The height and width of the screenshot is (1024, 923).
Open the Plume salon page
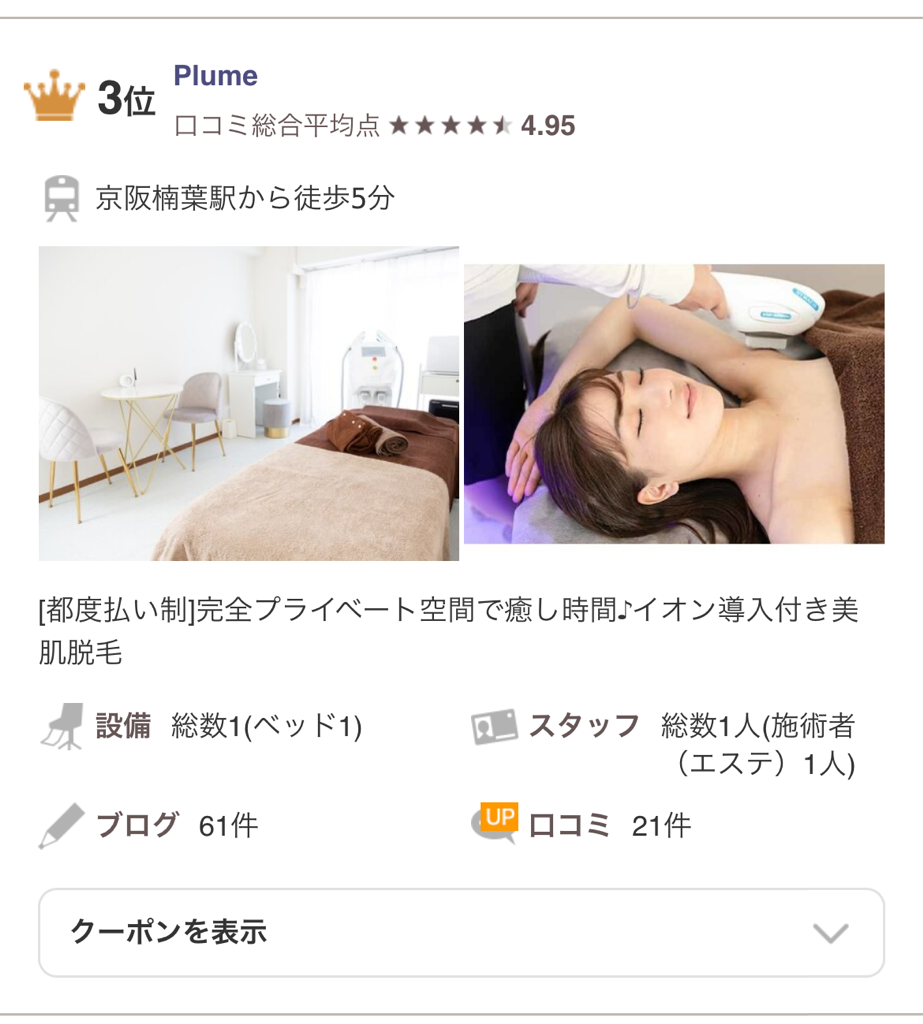coord(215,76)
